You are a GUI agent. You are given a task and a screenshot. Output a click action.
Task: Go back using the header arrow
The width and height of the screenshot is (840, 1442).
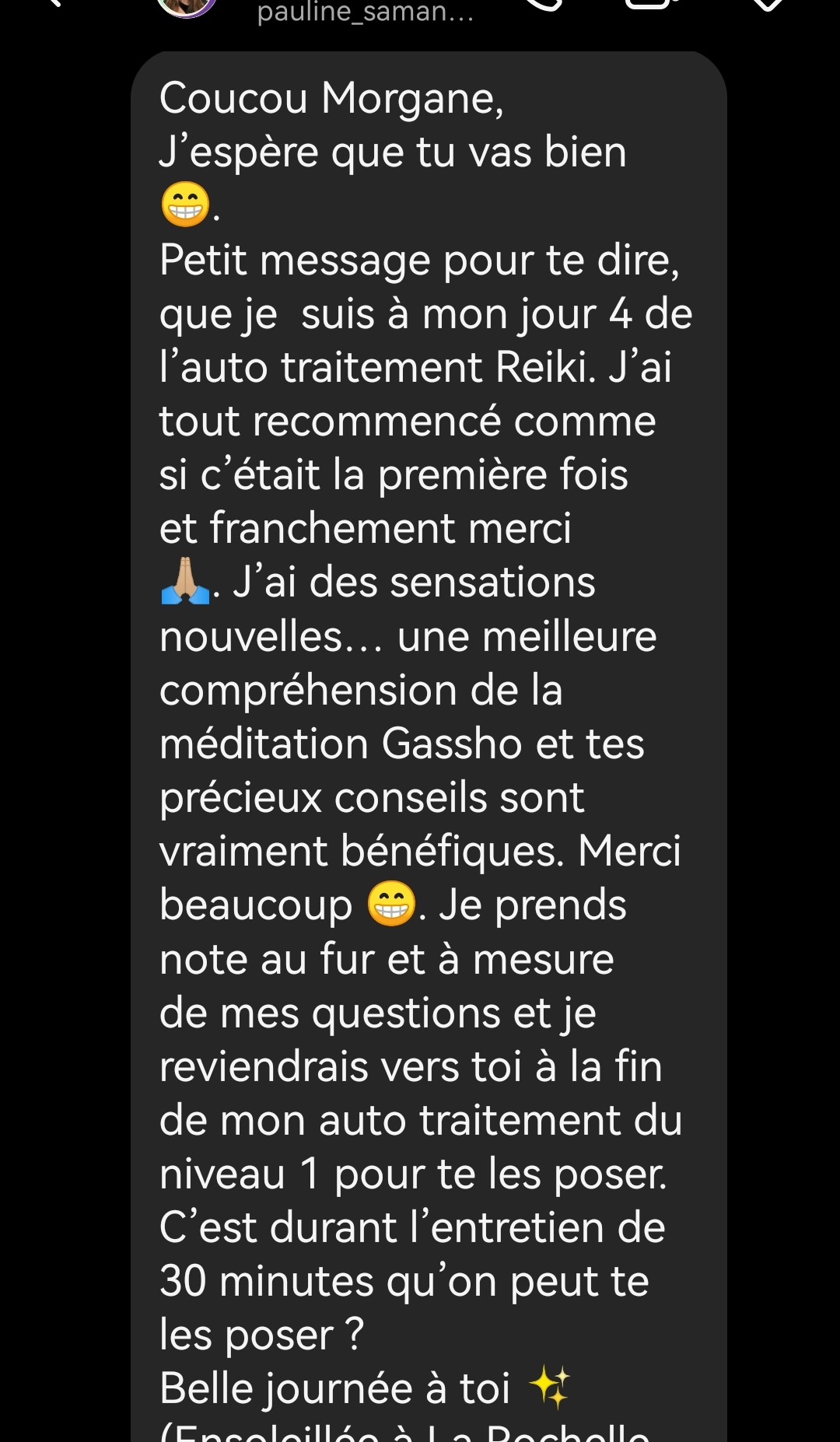point(53,3)
